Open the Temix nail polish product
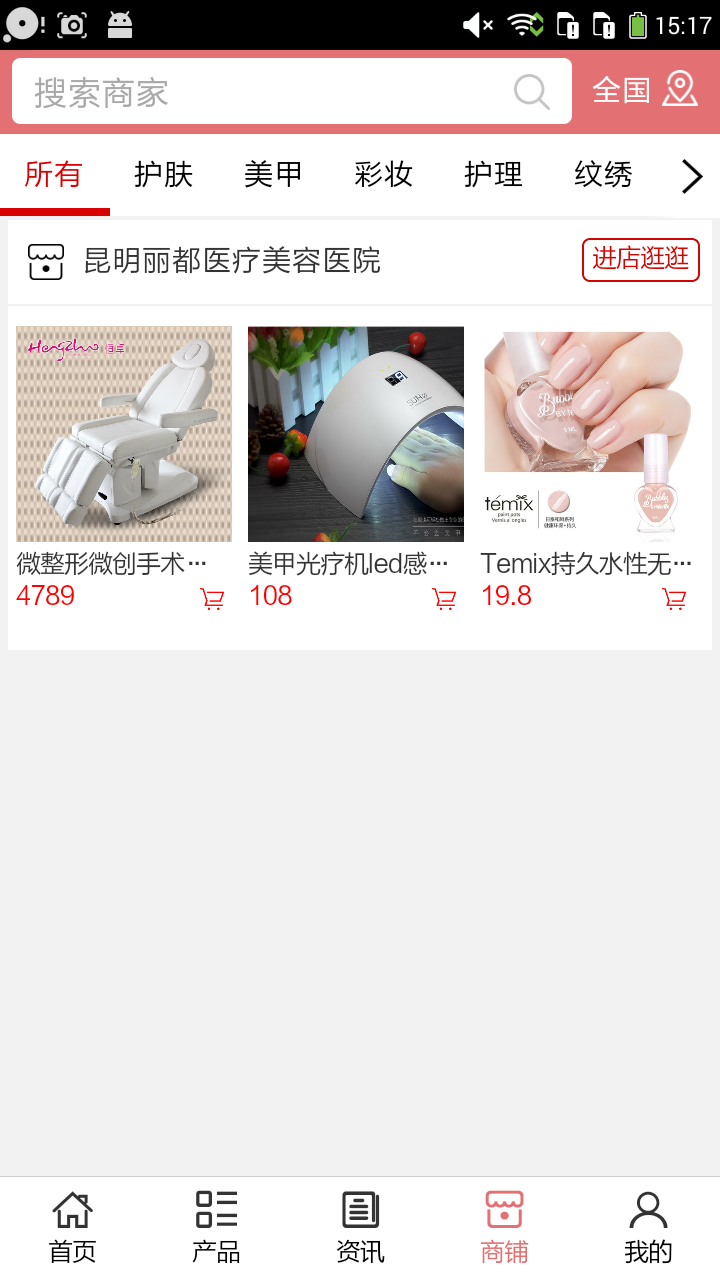 tap(588, 434)
